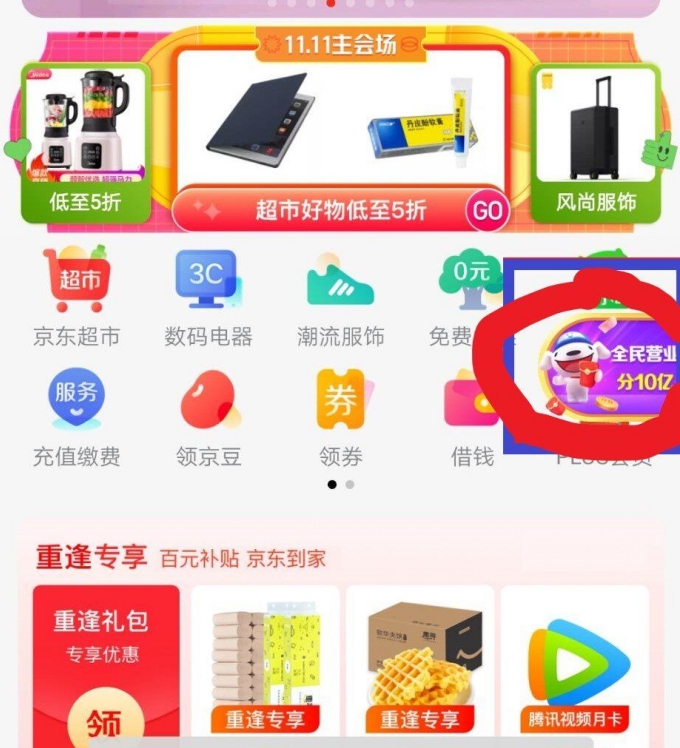Open 借钱 loan service

tap(471, 415)
